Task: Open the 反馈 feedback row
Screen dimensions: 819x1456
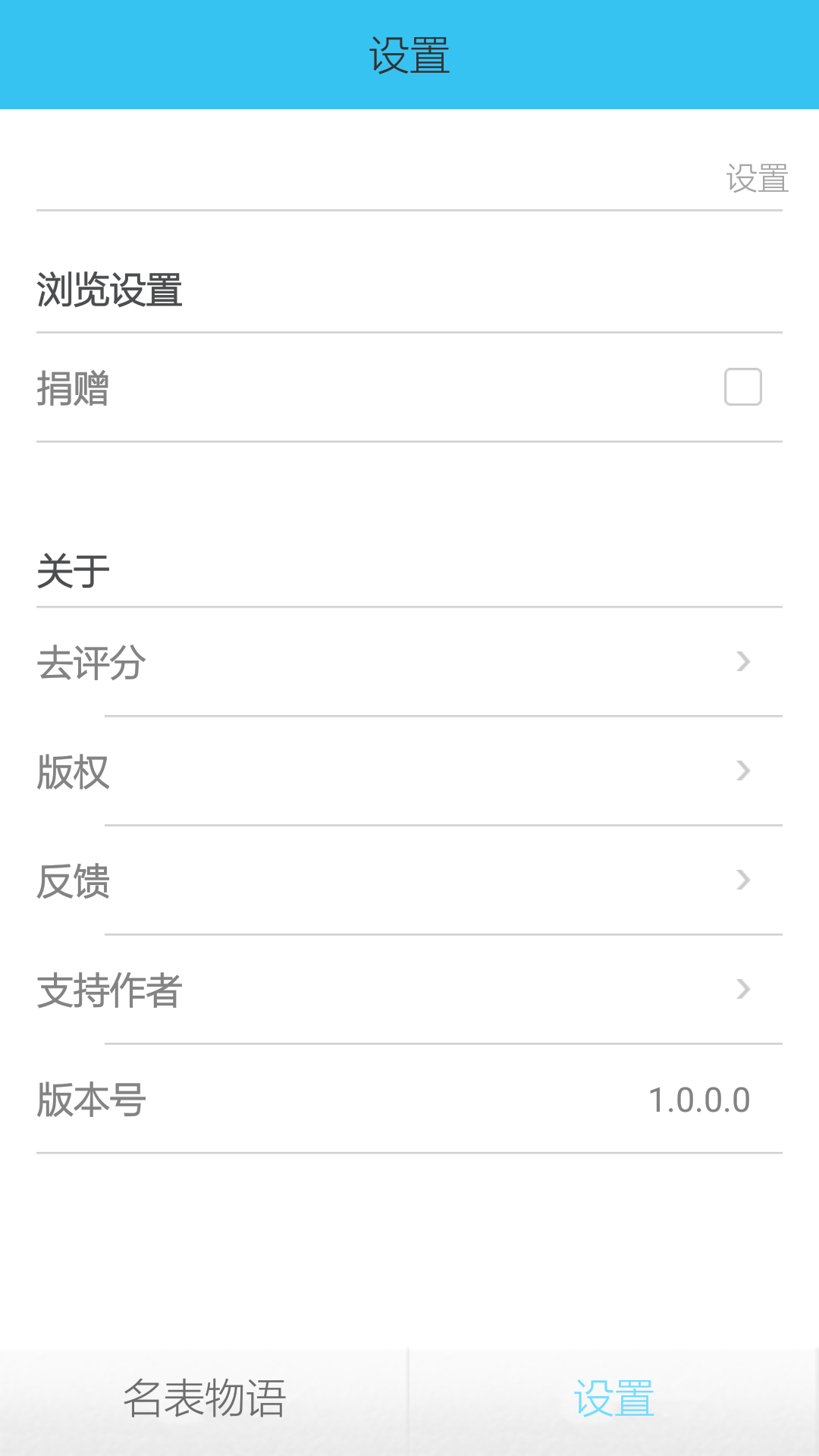Action: point(409,880)
